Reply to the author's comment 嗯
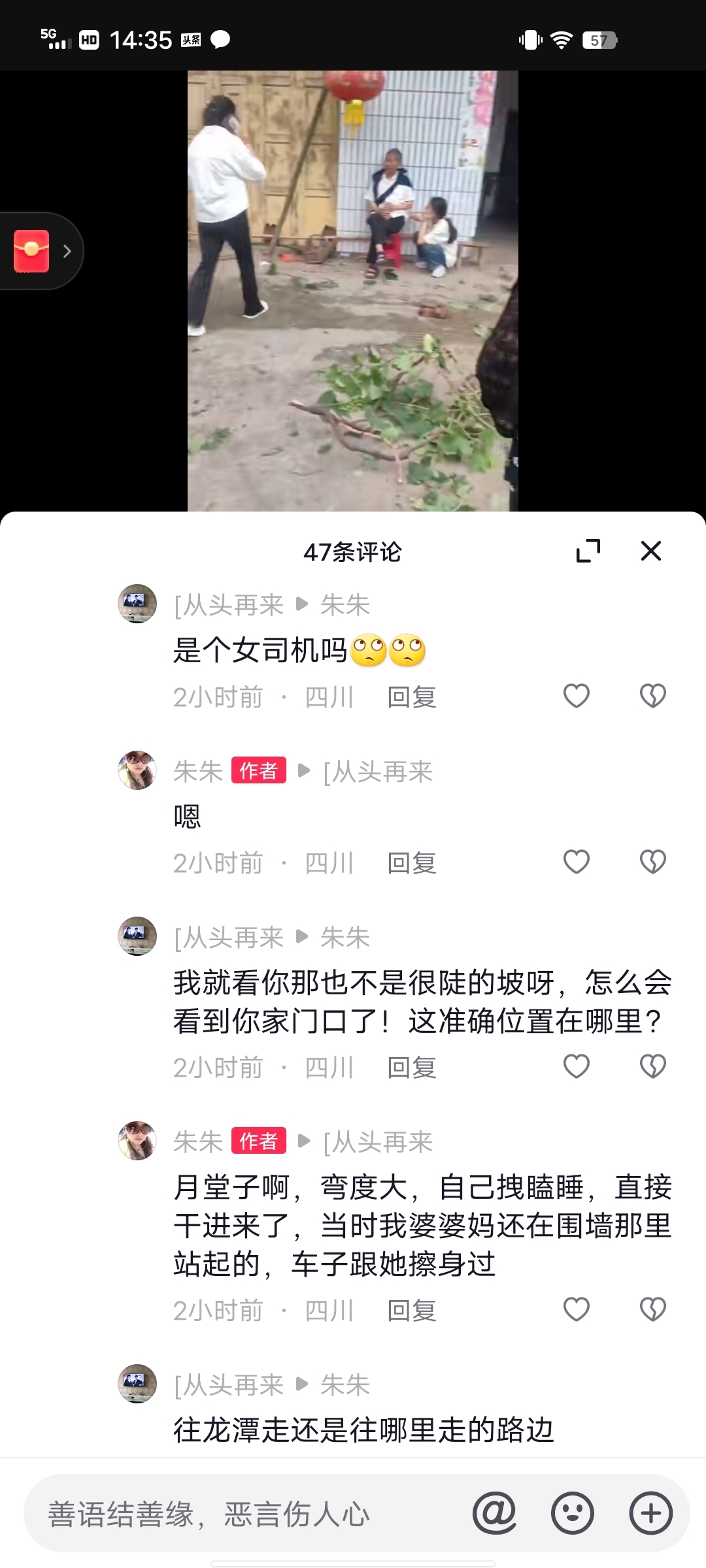Viewport: 706px width, 1568px height. 411,863
